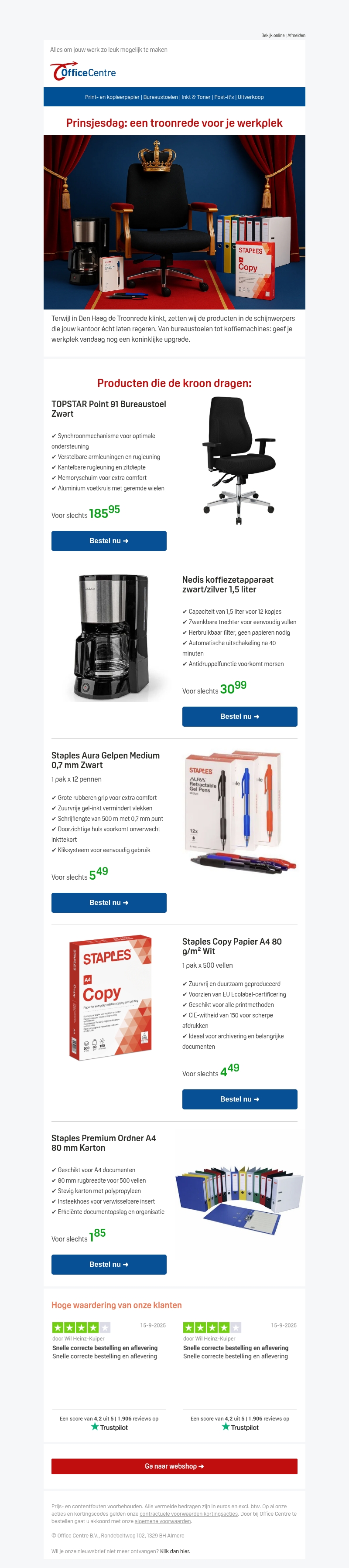
Task: Tap the 'Afmelden' unsubscribe link
Action: [297, 35]
